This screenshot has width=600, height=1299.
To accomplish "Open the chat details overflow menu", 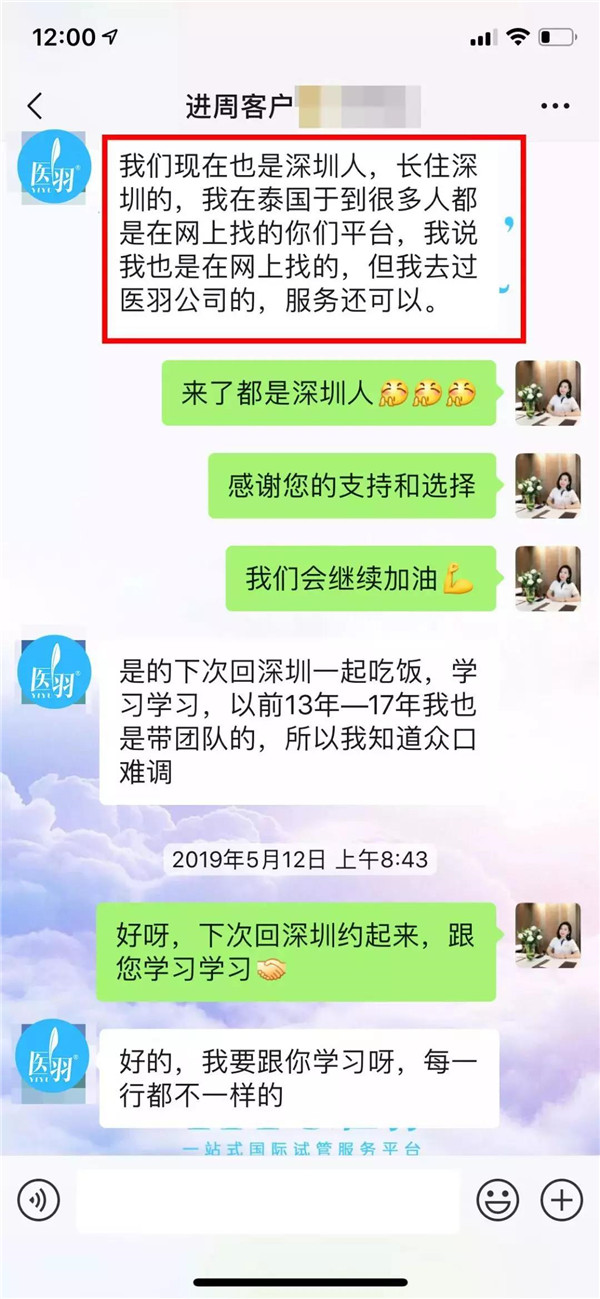I will pos(554,105).
